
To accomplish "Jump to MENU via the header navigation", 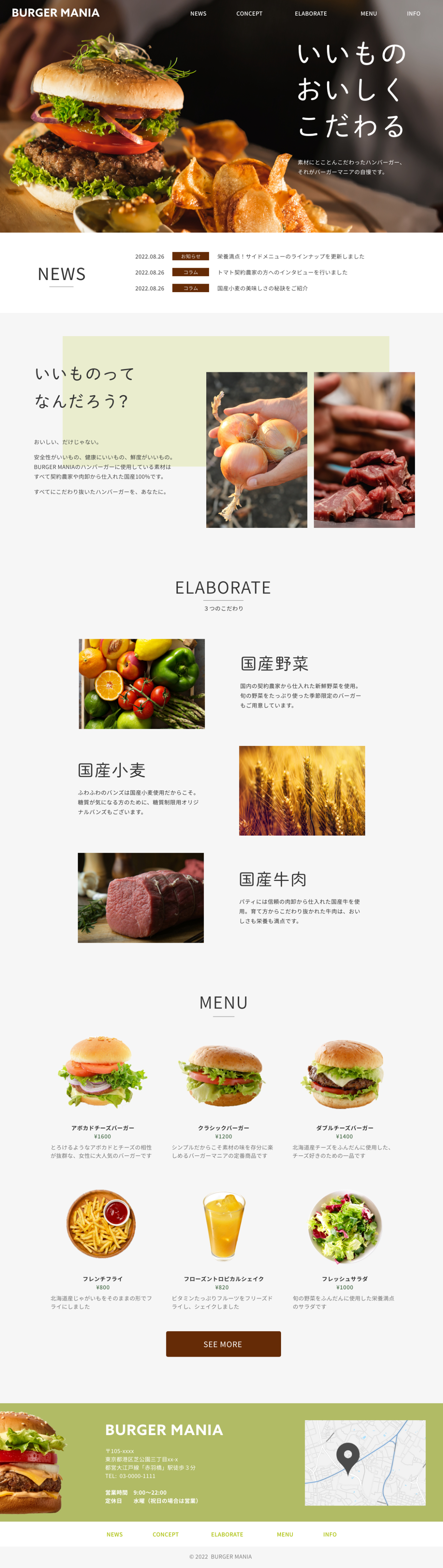I will pos(369,13).
